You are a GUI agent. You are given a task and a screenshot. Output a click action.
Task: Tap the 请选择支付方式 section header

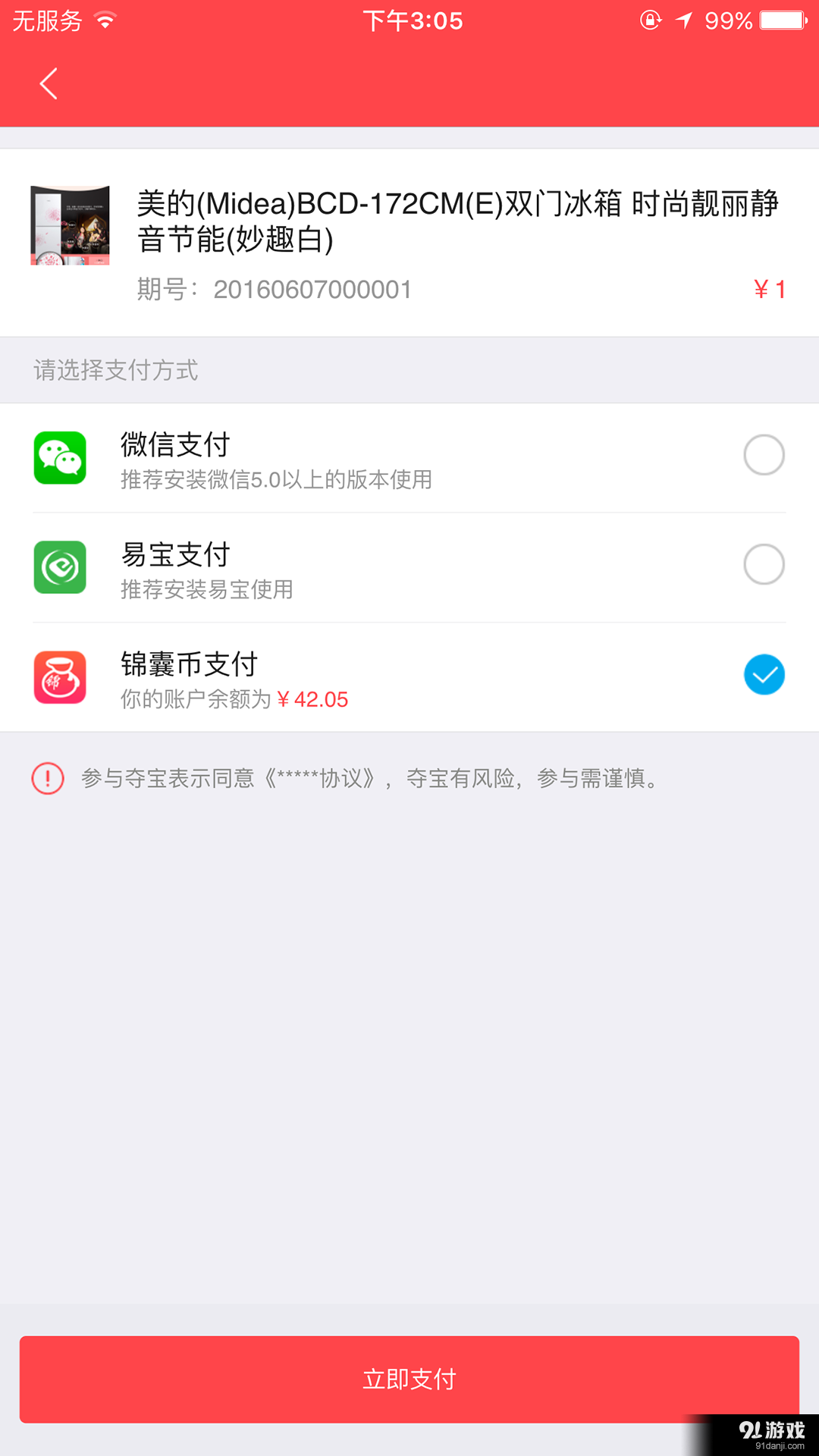pyautogui.click(x=114, y=370)
